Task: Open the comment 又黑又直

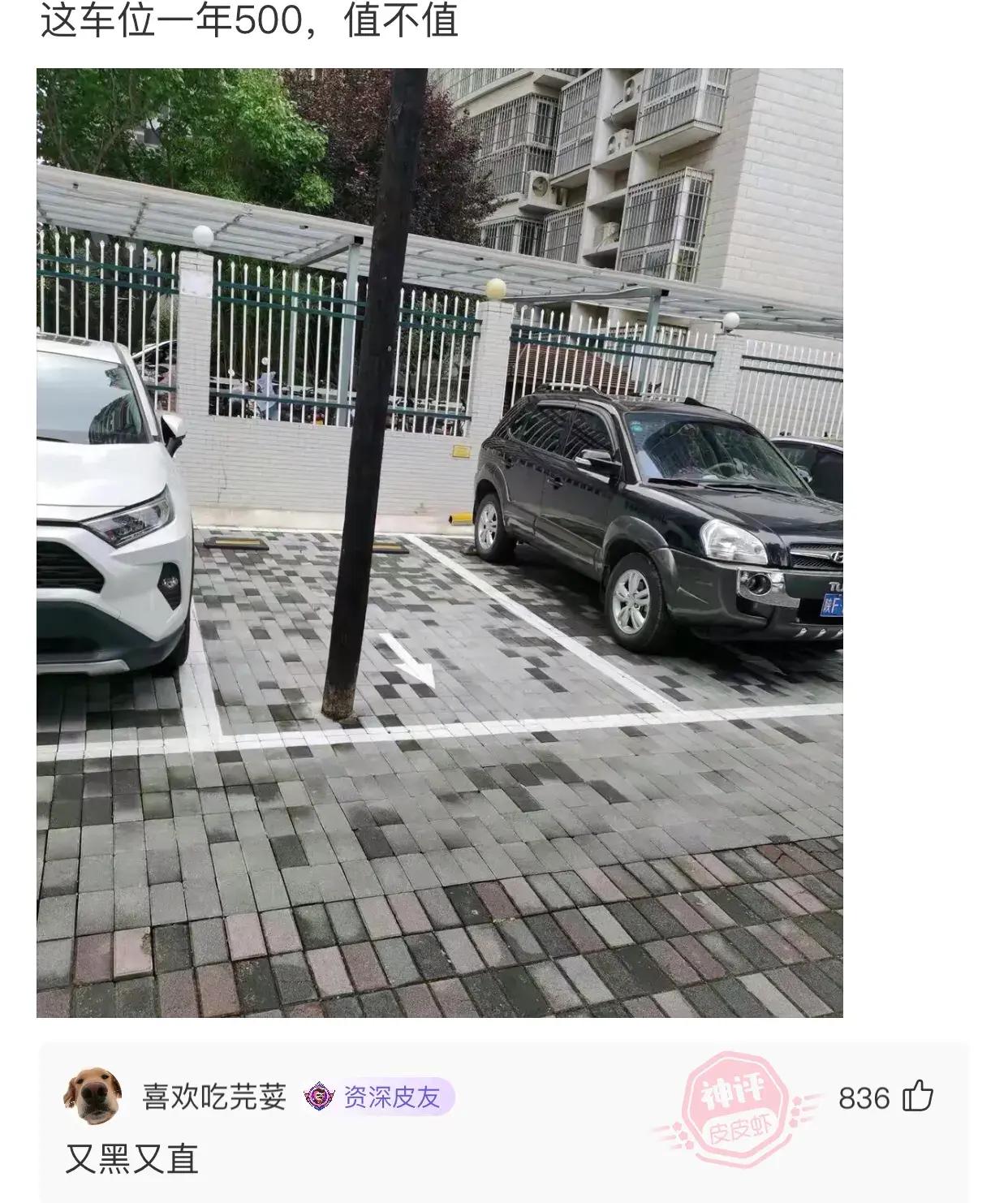Action: 132,1158
